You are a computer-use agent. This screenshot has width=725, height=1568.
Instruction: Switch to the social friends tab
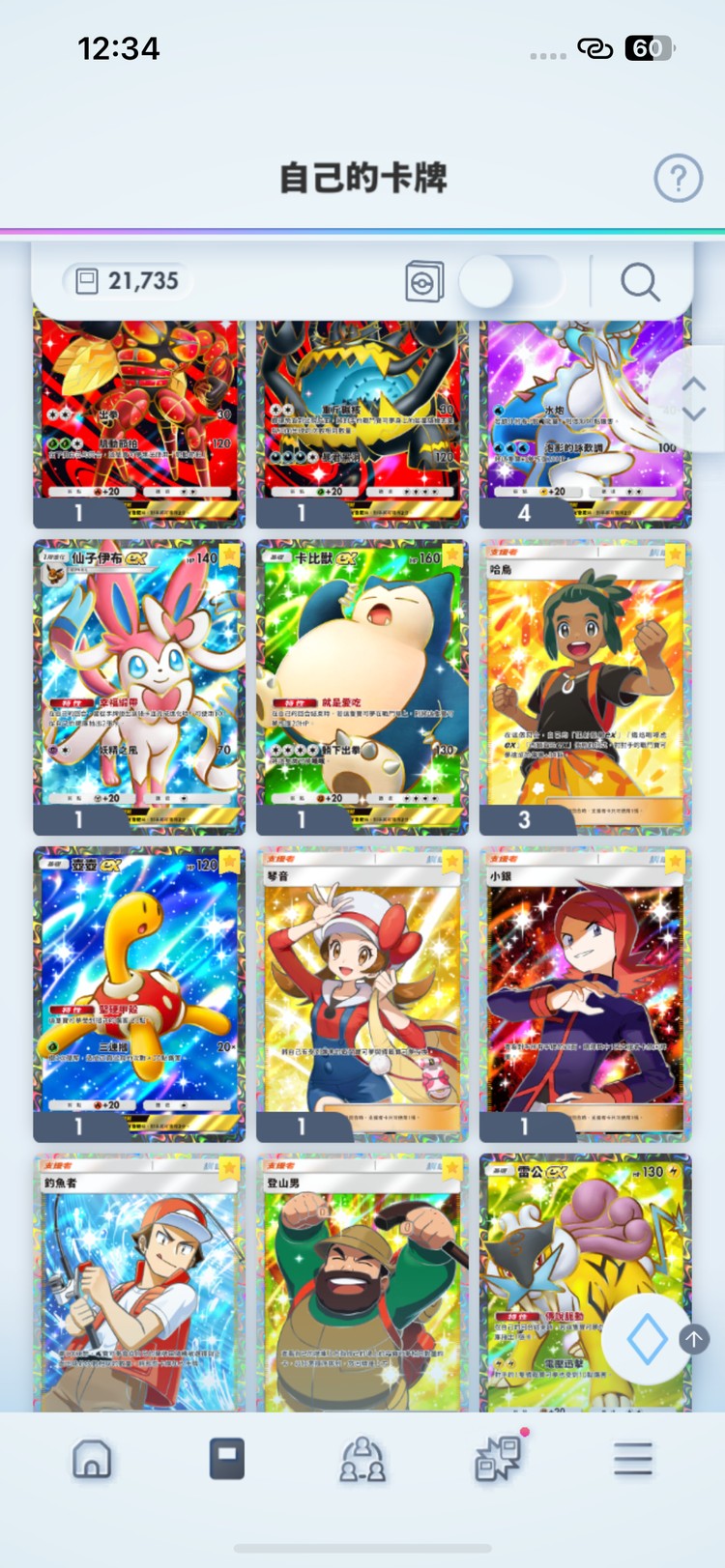click(362, 1458)
